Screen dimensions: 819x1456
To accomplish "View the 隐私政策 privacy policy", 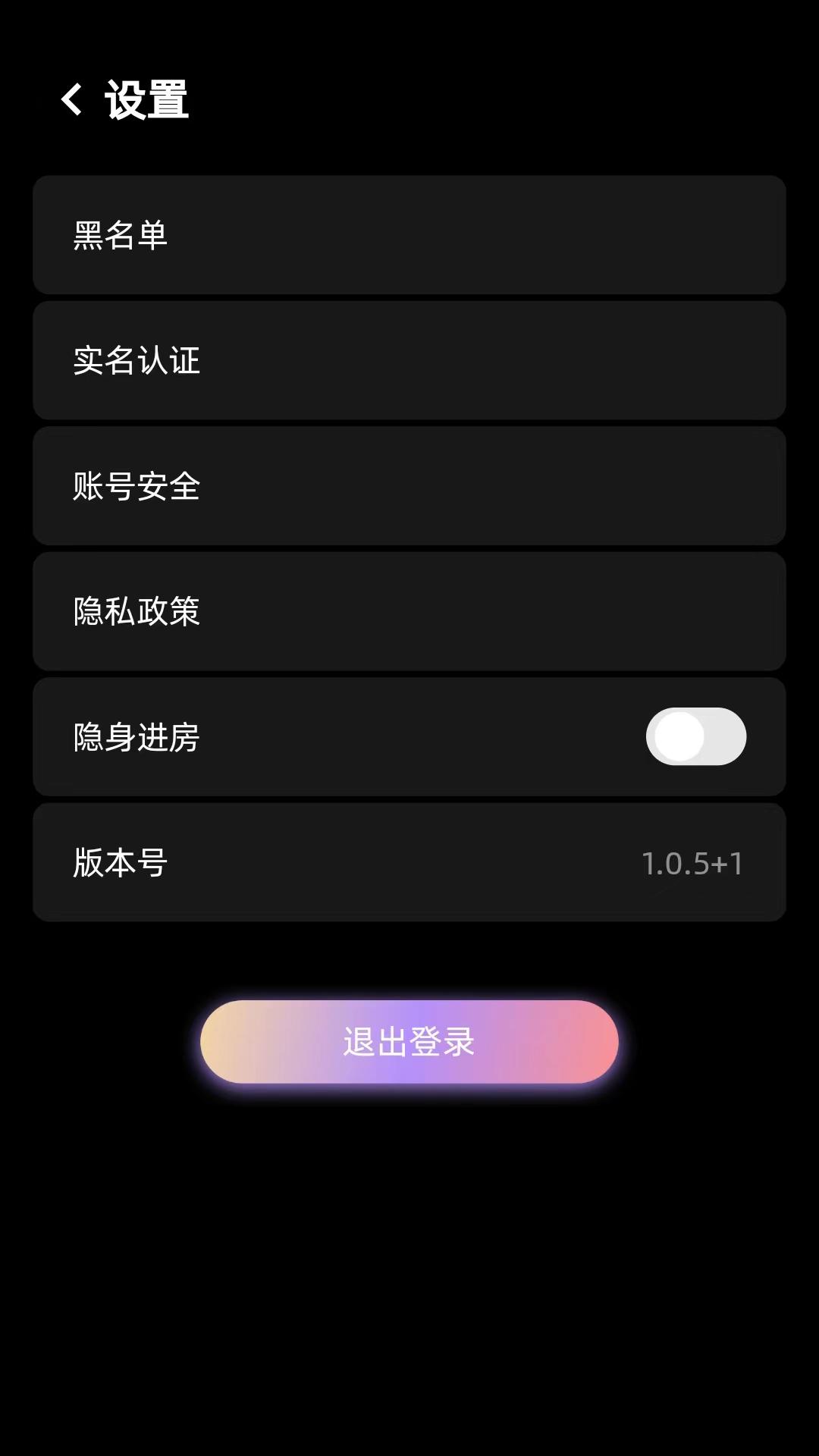I will tap(409, 611).
